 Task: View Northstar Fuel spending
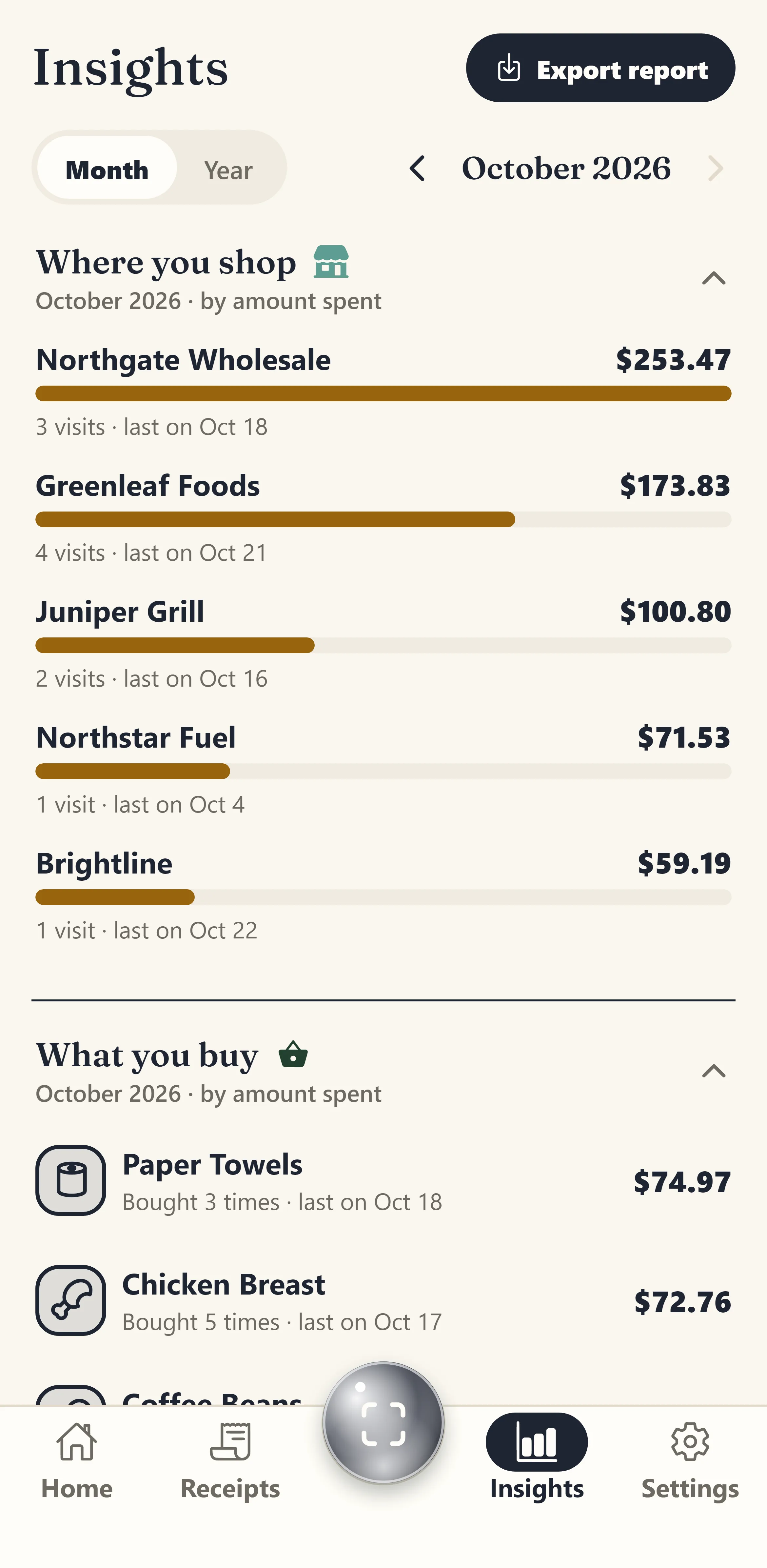coord(383,769)
